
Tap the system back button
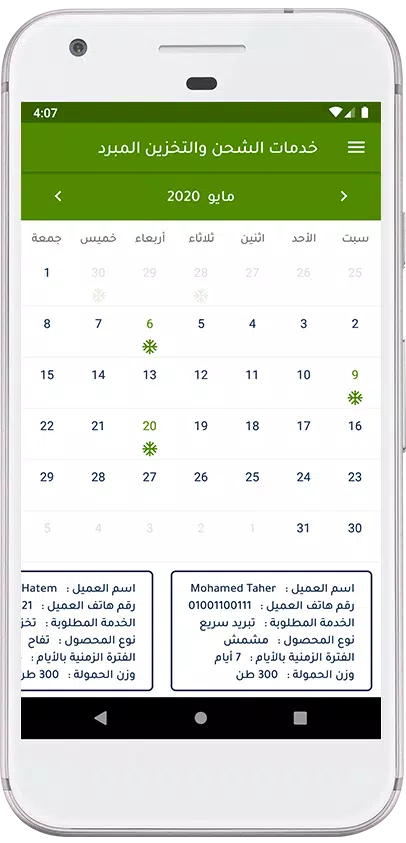(101, 718)
